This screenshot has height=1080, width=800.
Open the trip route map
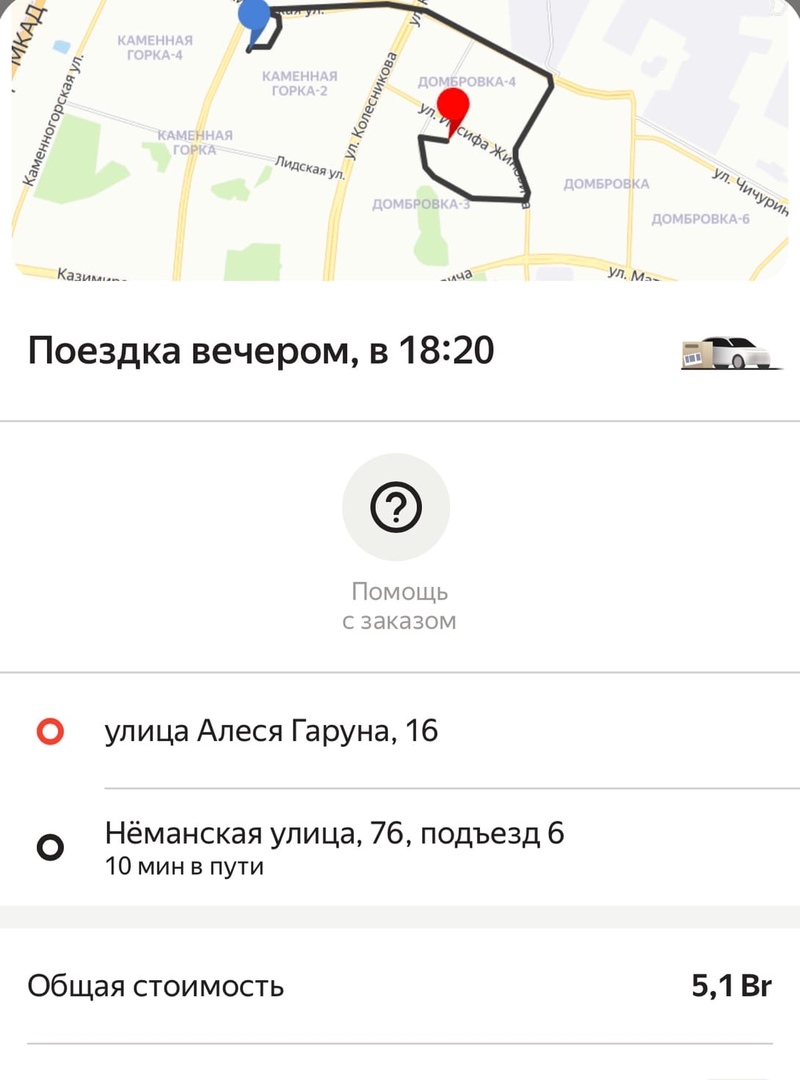click(x=400, y=140)
